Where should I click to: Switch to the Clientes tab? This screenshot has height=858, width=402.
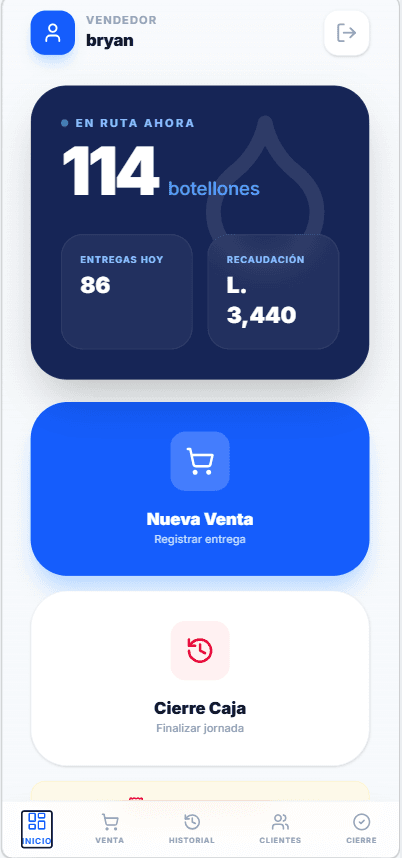coord(280,829)
